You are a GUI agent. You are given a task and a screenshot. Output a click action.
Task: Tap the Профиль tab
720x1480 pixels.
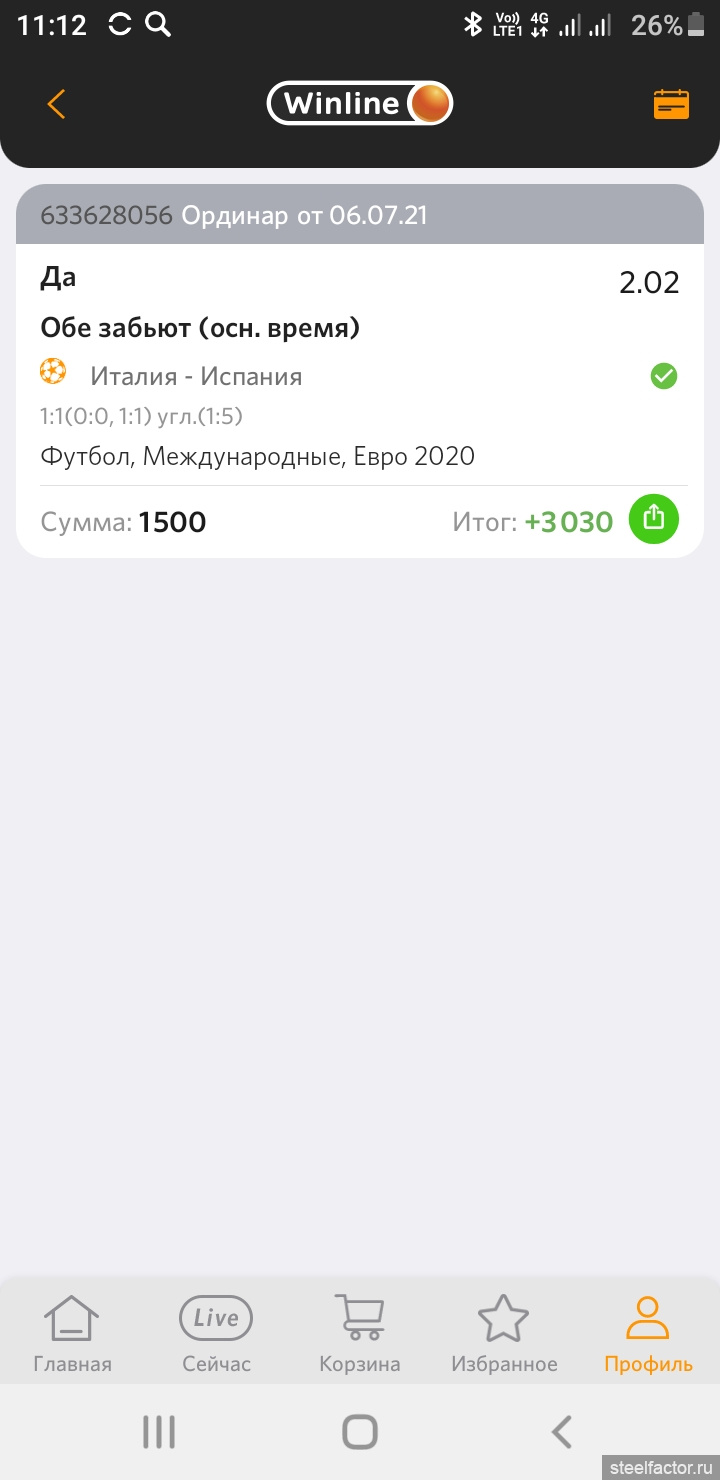click(x=648, y=1334)
